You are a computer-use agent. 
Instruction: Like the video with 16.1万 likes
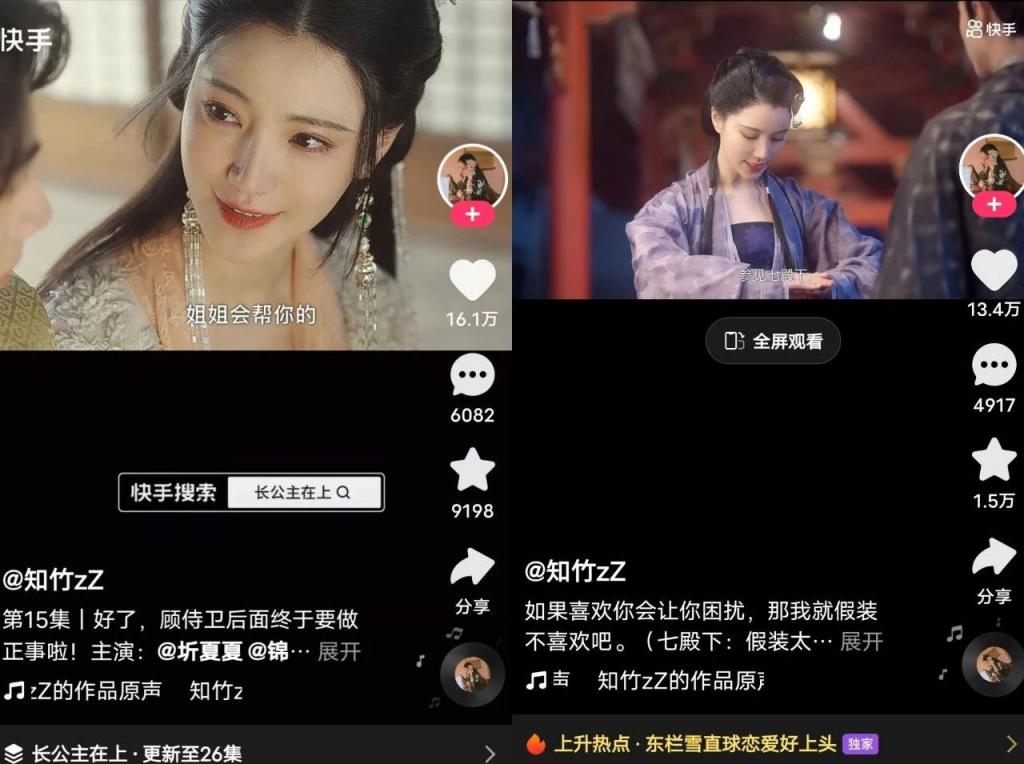point(472,281)
